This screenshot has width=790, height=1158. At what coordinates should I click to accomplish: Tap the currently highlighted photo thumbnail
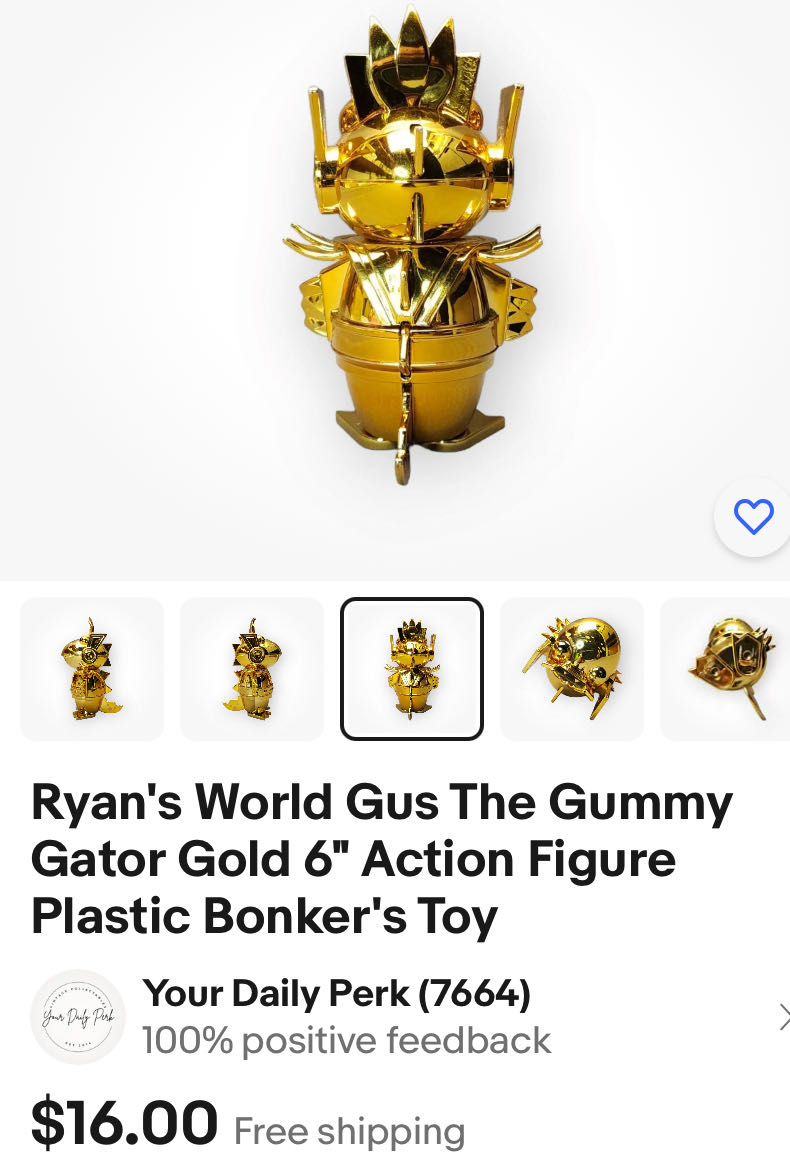point(412,669)
